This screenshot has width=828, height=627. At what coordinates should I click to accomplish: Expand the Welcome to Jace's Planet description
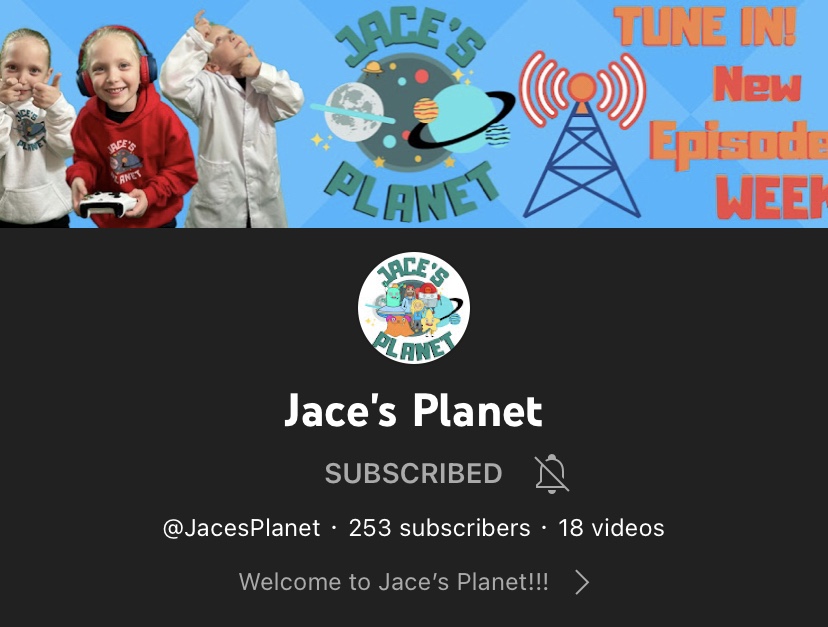pyautogui.click(x=414, y=582)
